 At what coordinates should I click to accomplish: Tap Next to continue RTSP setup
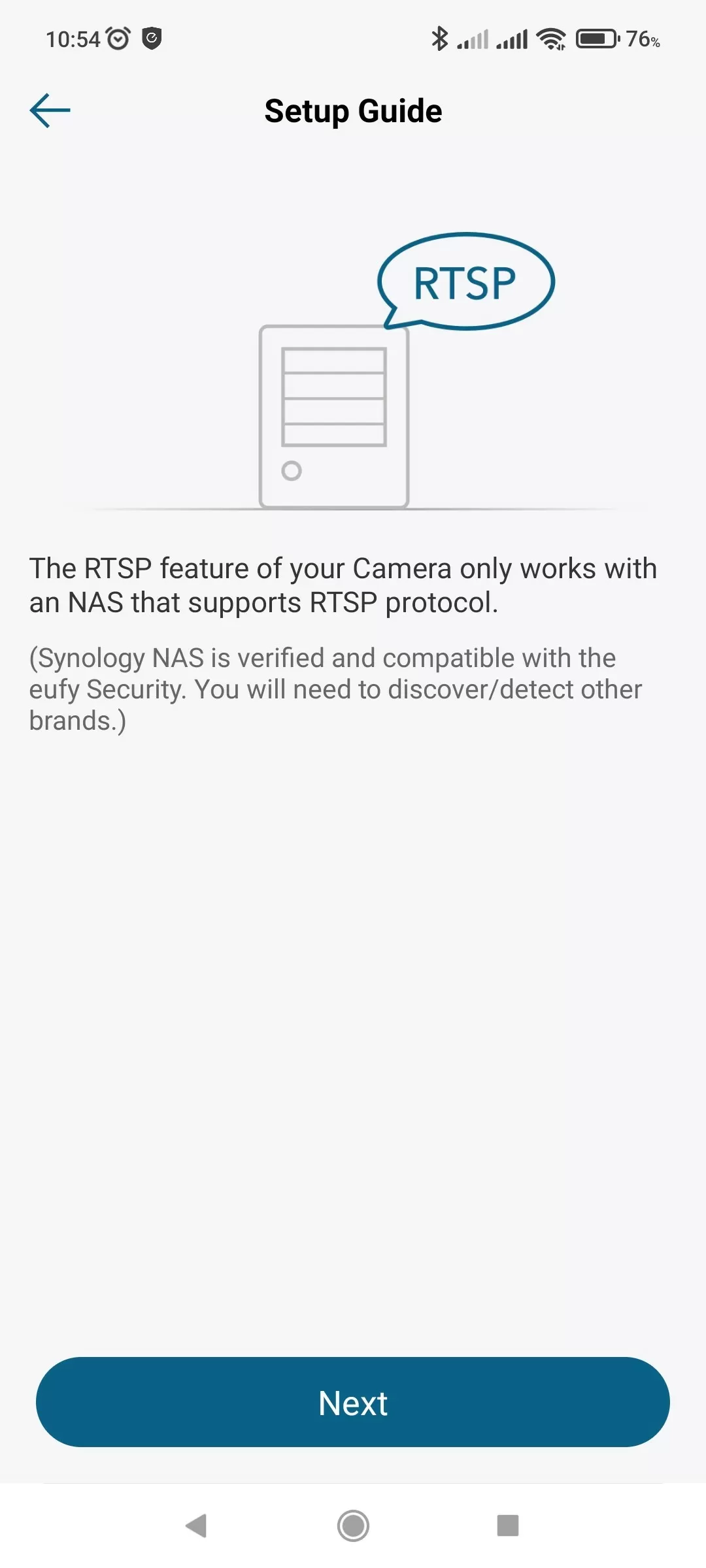[353, 1402]
